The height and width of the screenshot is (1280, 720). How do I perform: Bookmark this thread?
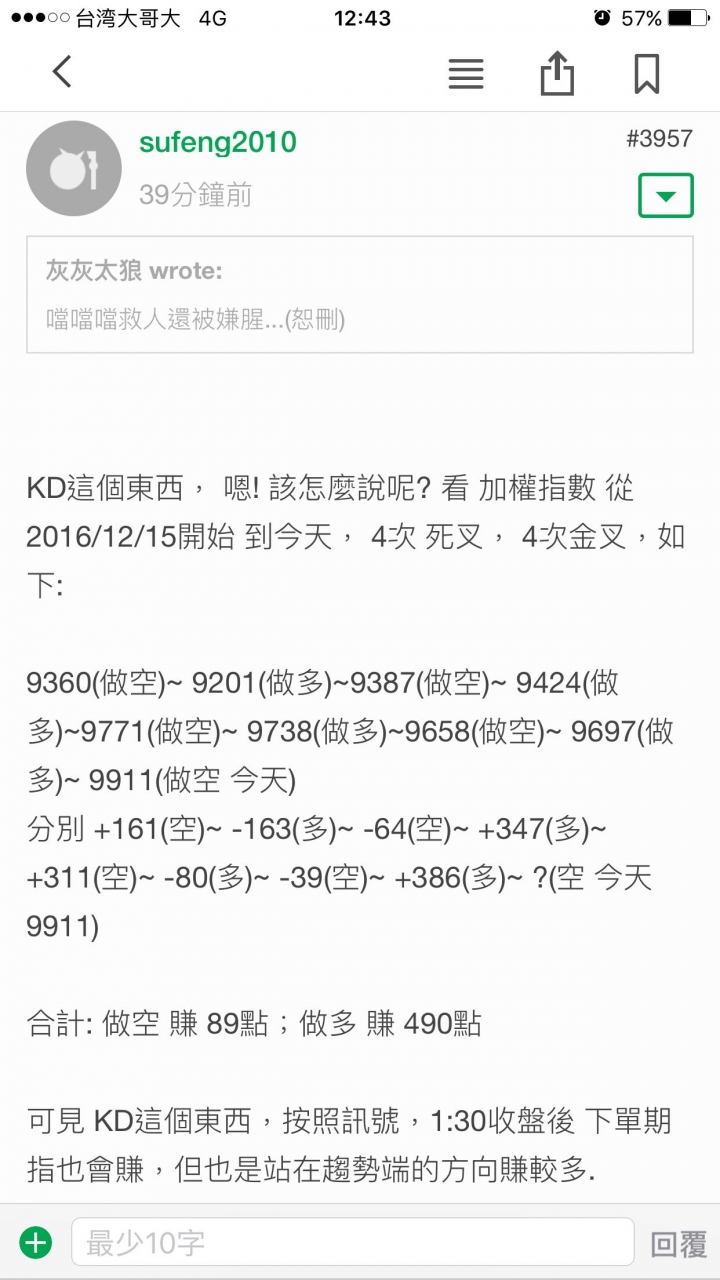pos(647,73)
